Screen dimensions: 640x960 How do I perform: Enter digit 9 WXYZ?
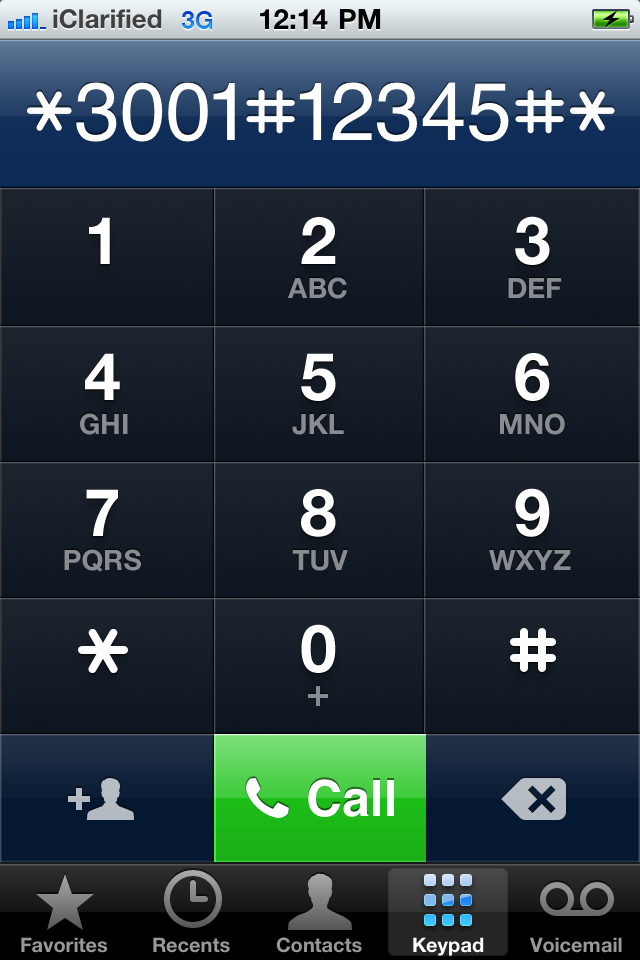(533, 530)
